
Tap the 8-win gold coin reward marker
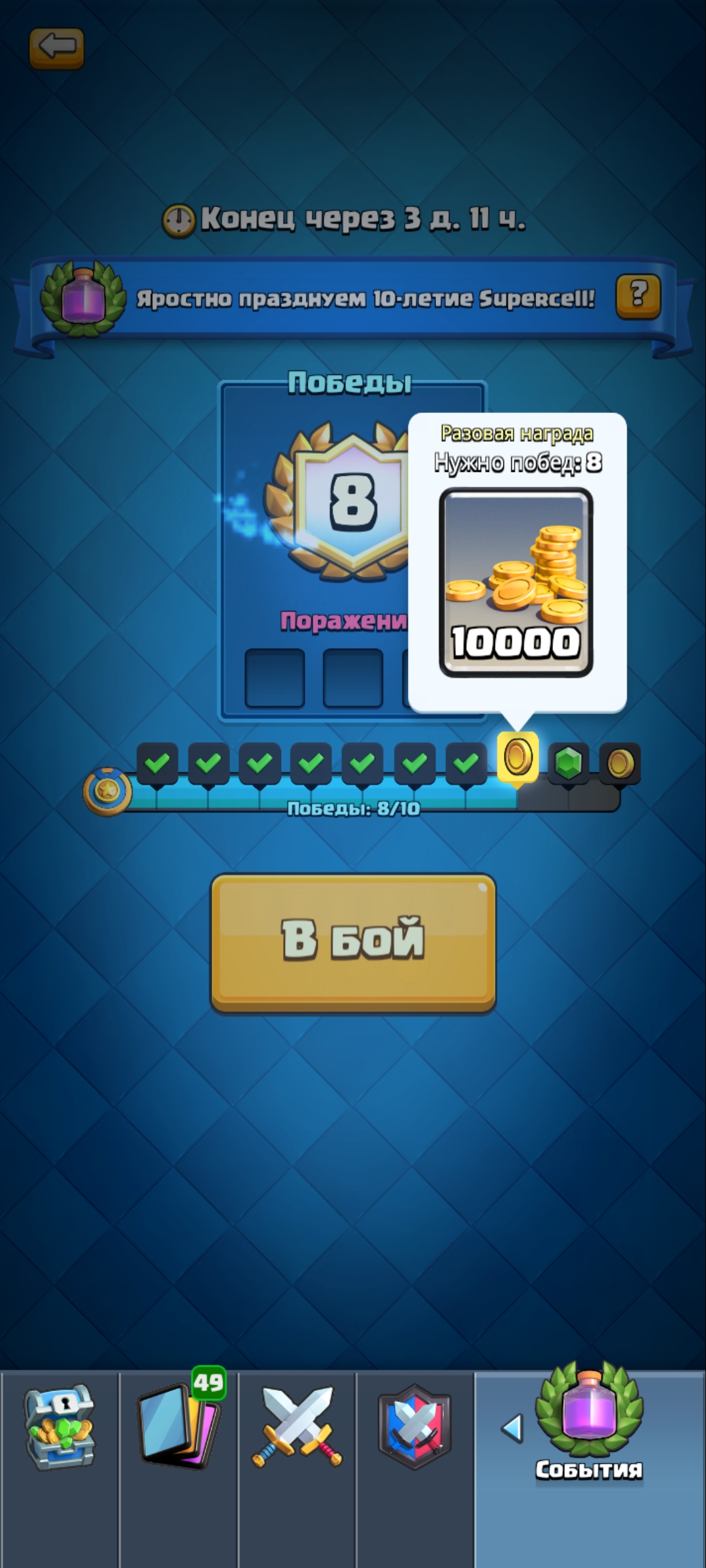pos(517,758)
